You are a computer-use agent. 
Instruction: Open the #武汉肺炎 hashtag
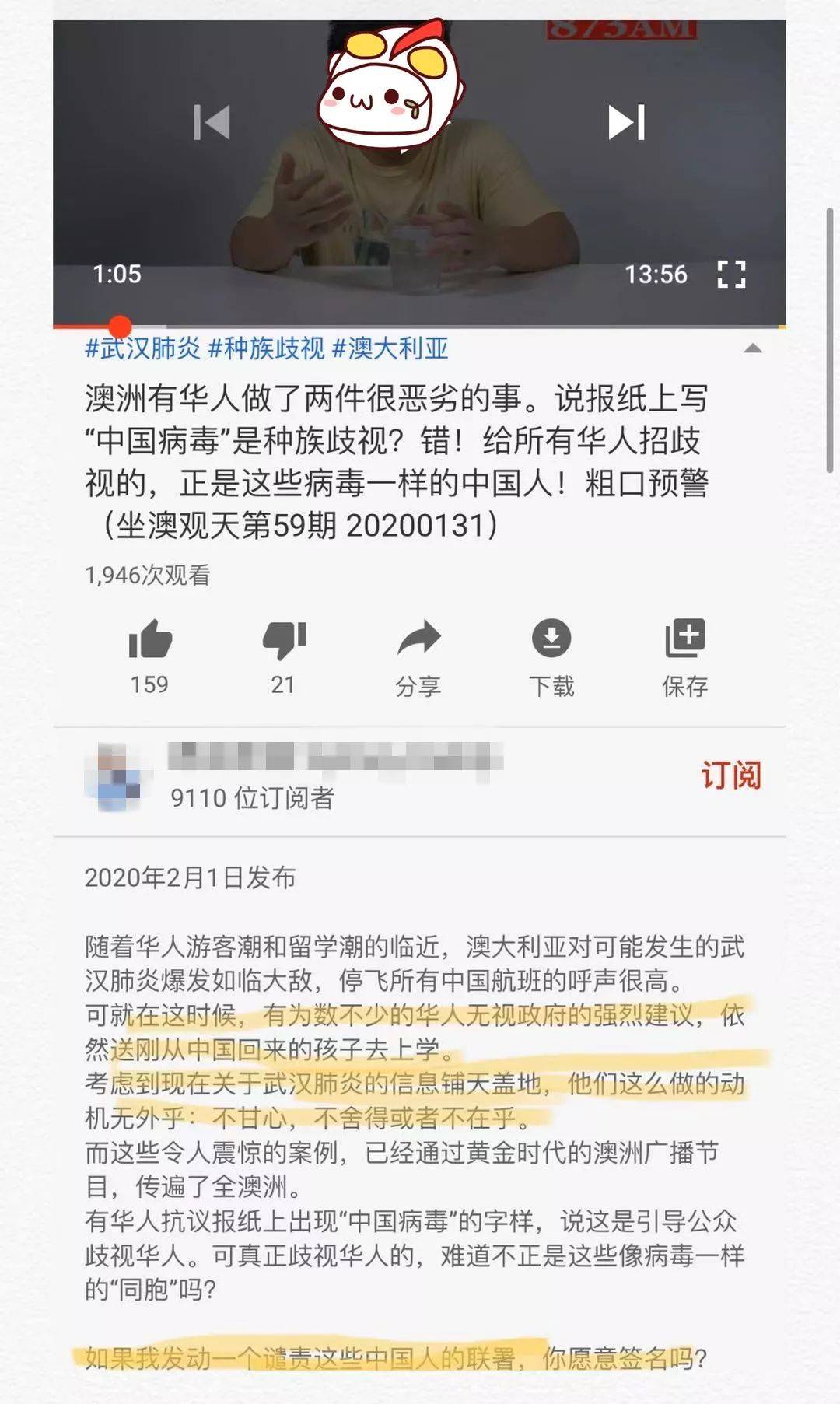(x=142, y=348)
